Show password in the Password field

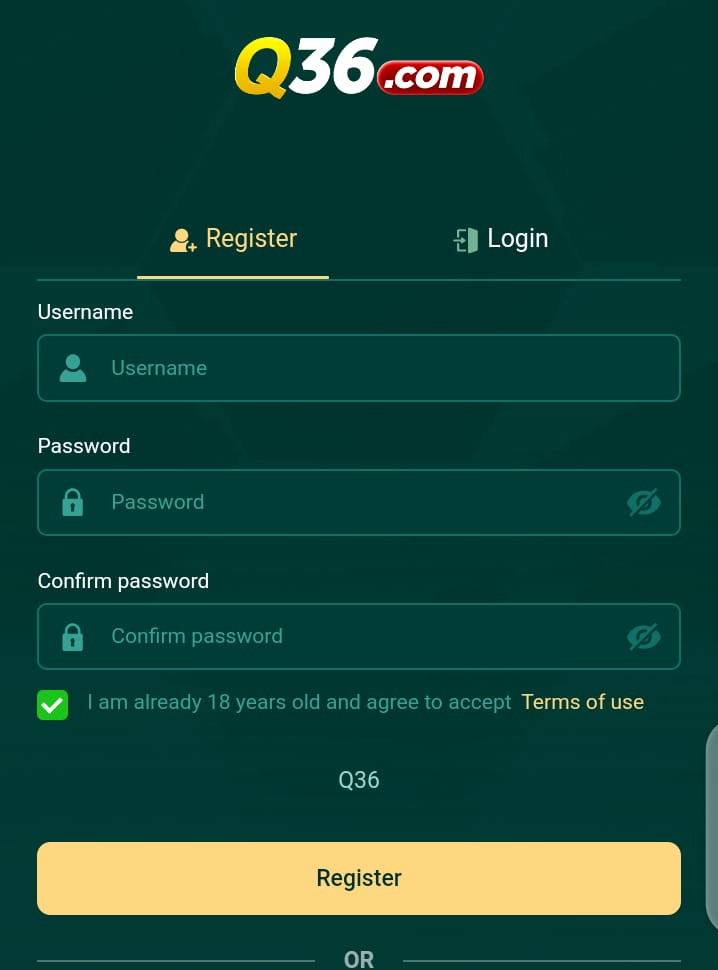[644, 502]
